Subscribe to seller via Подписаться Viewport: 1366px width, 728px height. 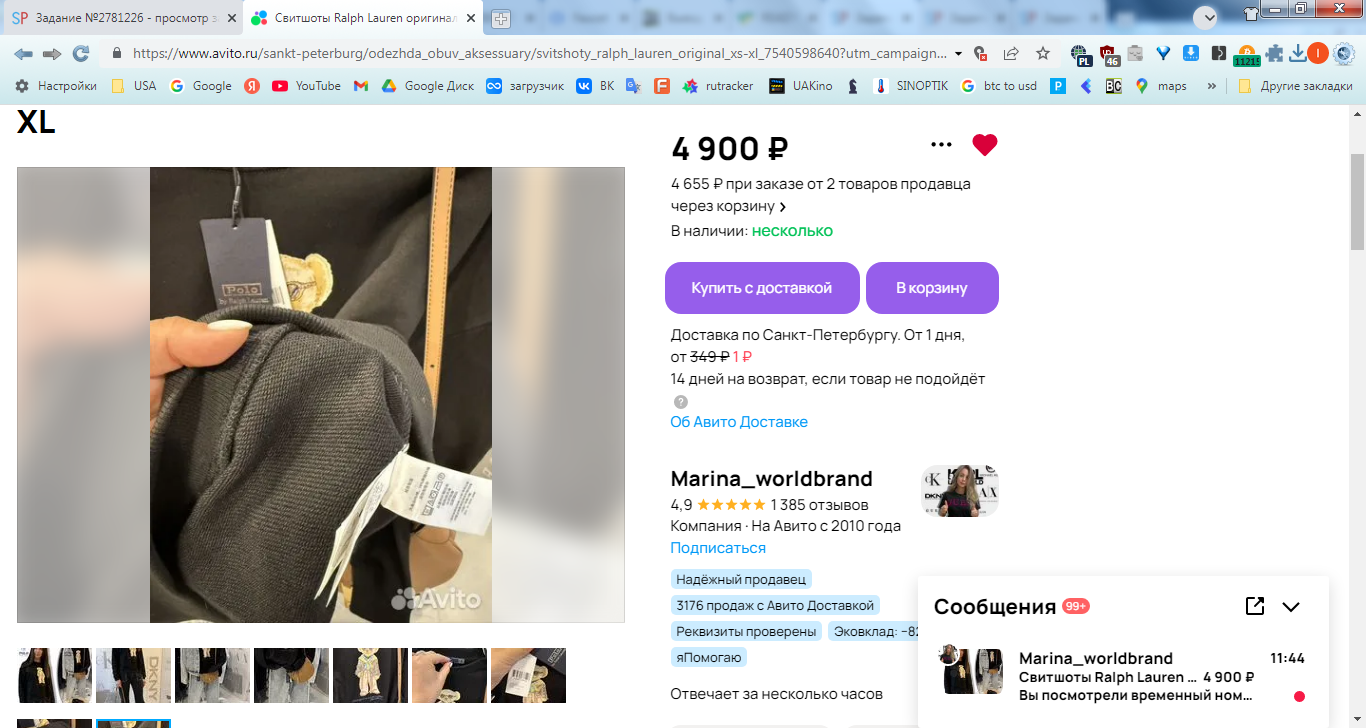click(x=718, y=548)
